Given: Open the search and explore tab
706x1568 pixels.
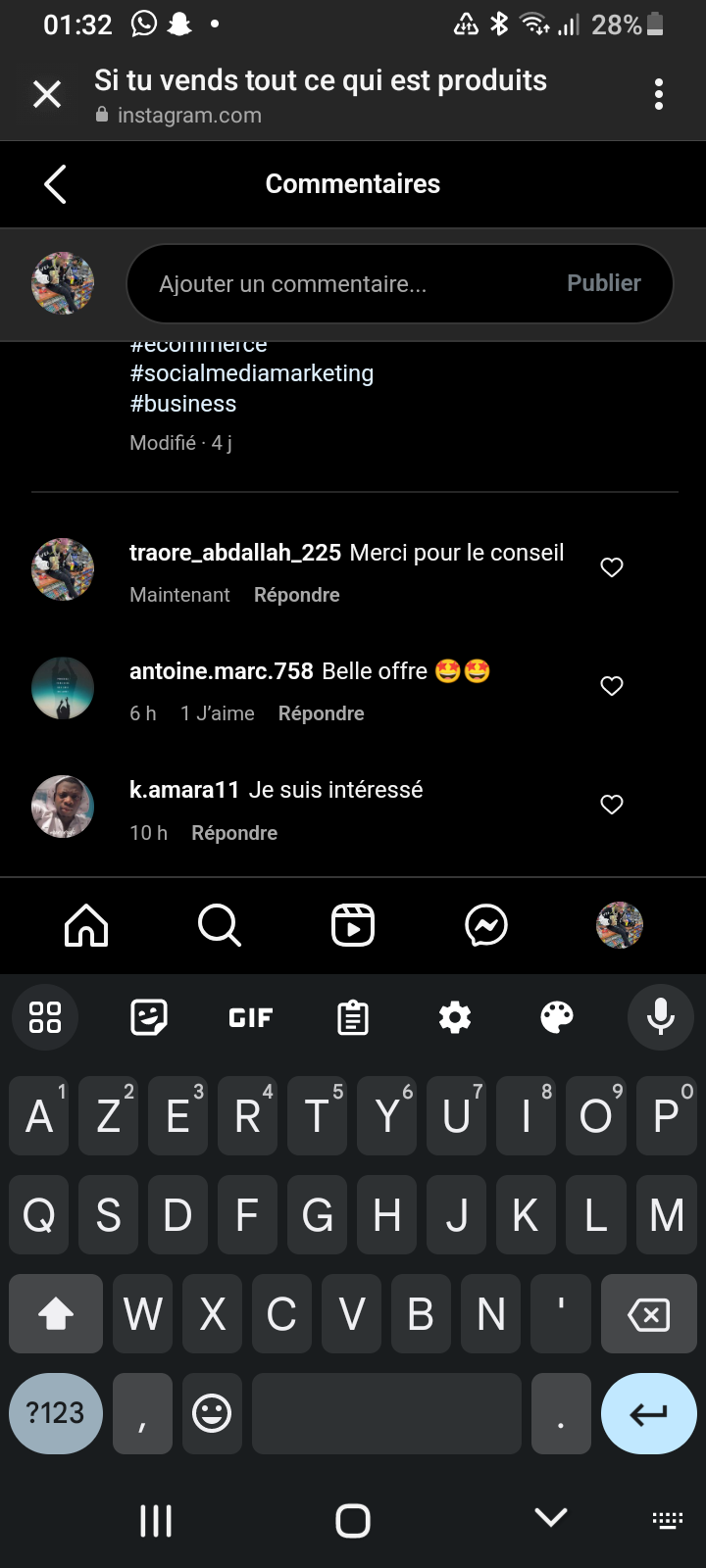Looking at the screenshot, I should tap(220, 925).
